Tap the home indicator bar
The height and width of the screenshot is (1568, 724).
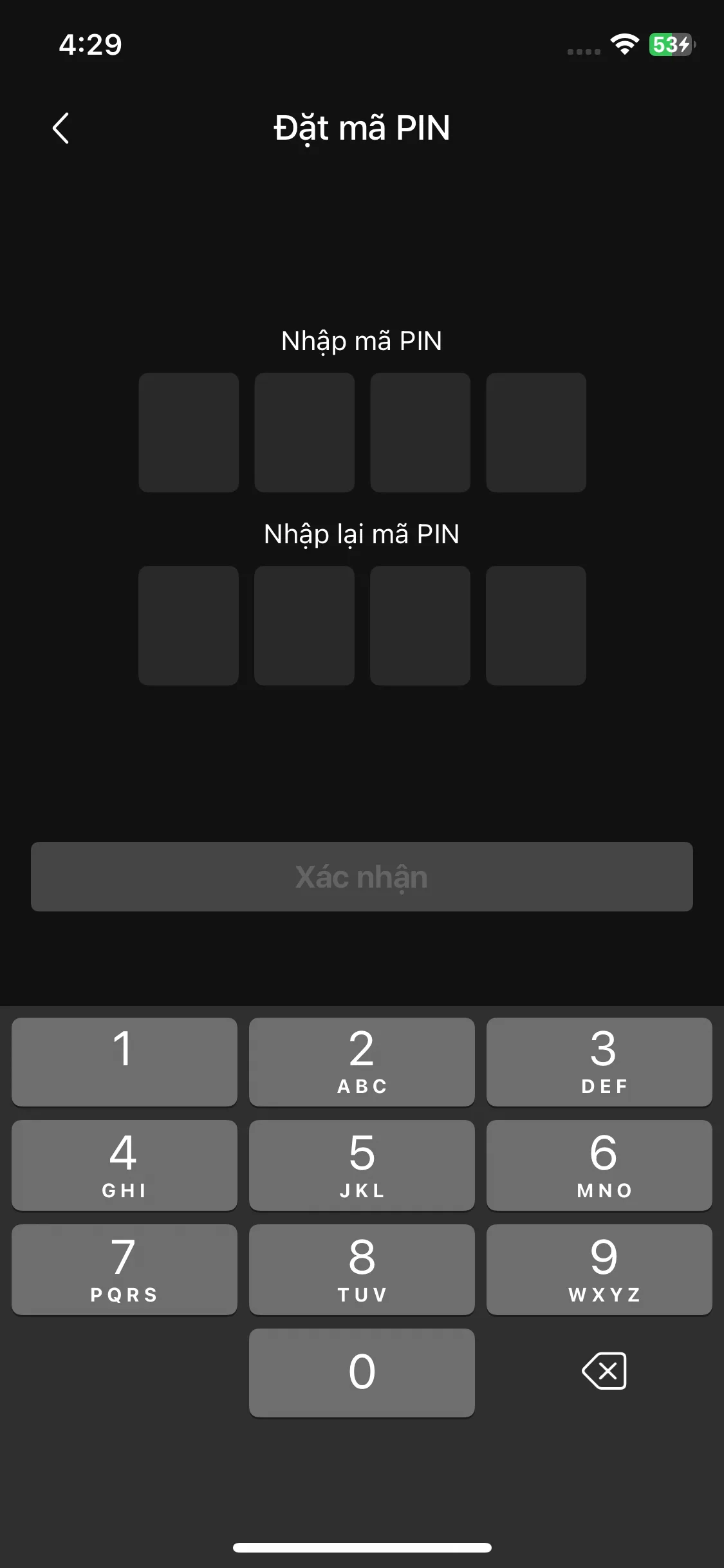click(x=362, y=1547)
